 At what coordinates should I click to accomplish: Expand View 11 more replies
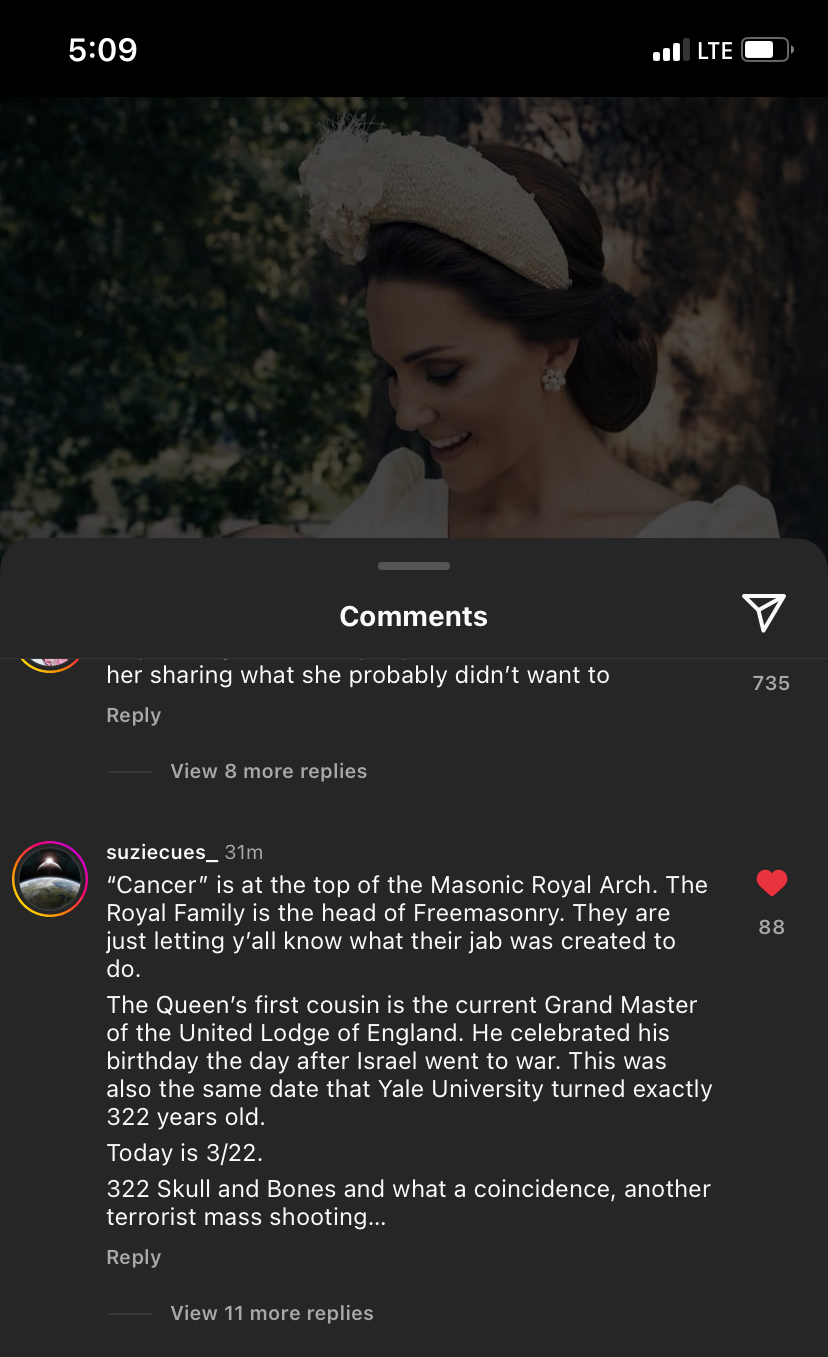click(x=271, y=1313)
